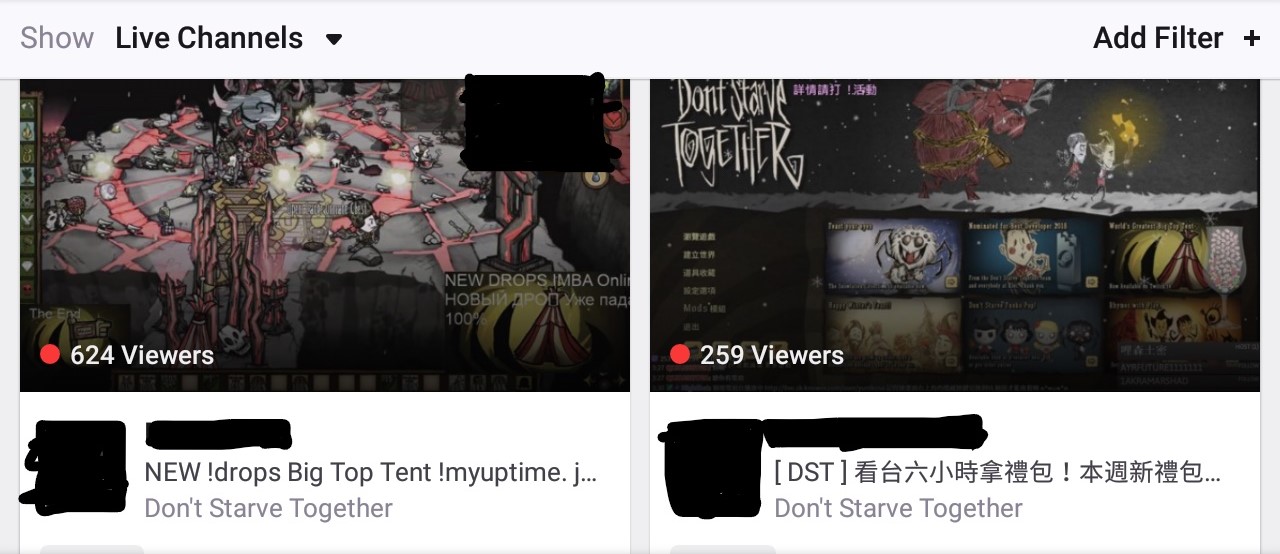Open Don't Starve Together under NEW !drops title
This screenshot has height=554, width=1280.
(268, 508)
